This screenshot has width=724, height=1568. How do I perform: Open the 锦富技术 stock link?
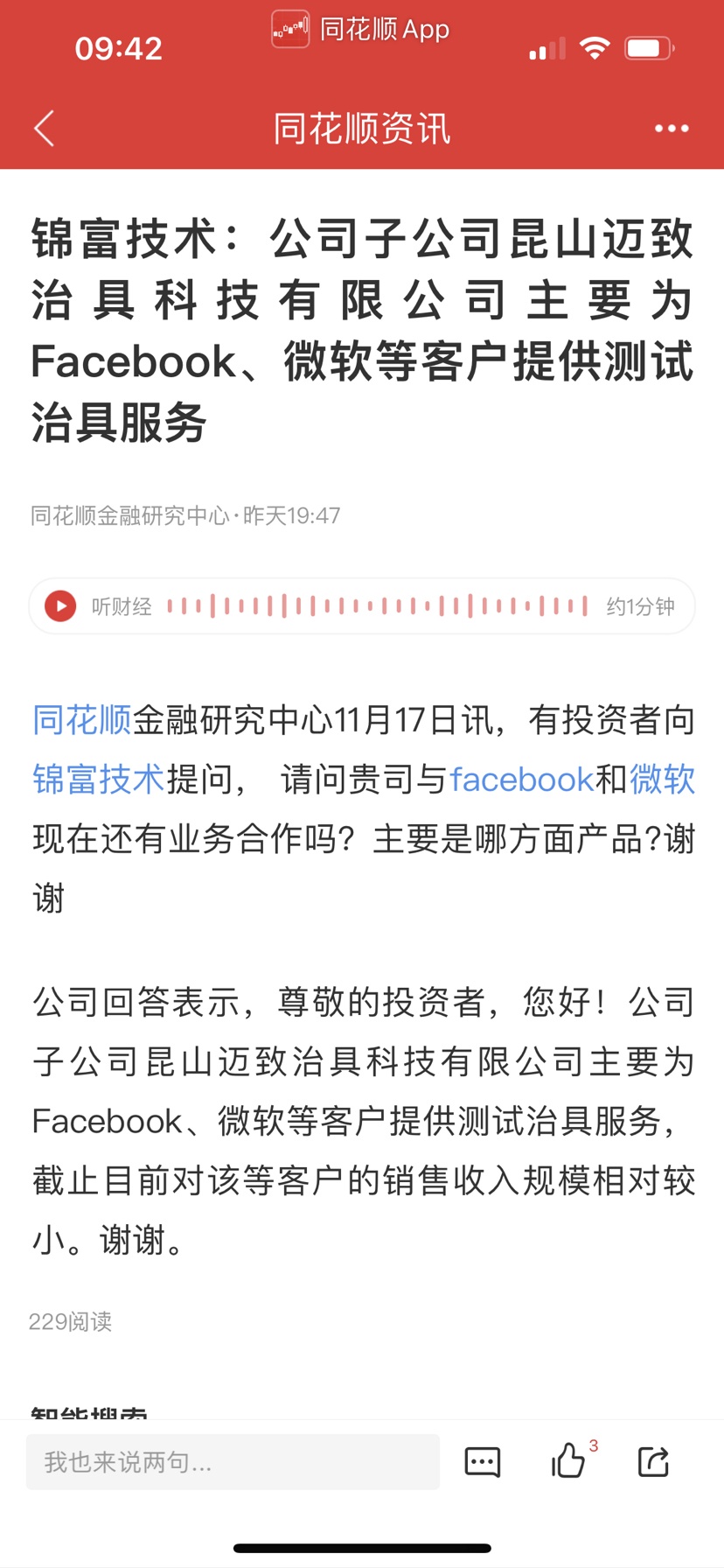tap(99, 779)
